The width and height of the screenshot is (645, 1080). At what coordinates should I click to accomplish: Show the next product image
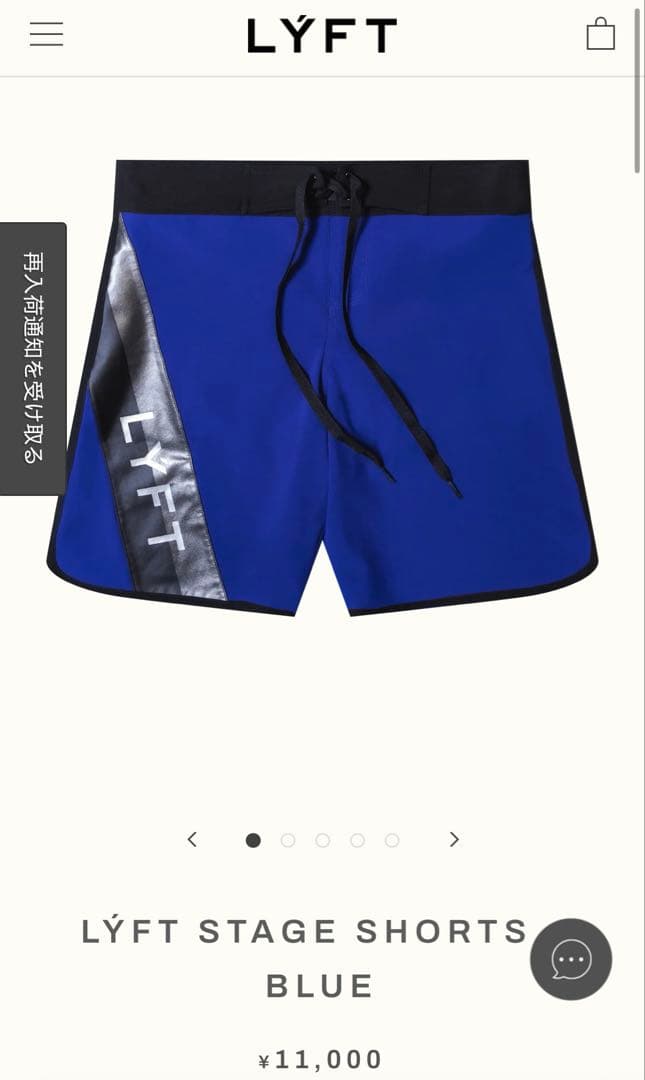[454, 840]
